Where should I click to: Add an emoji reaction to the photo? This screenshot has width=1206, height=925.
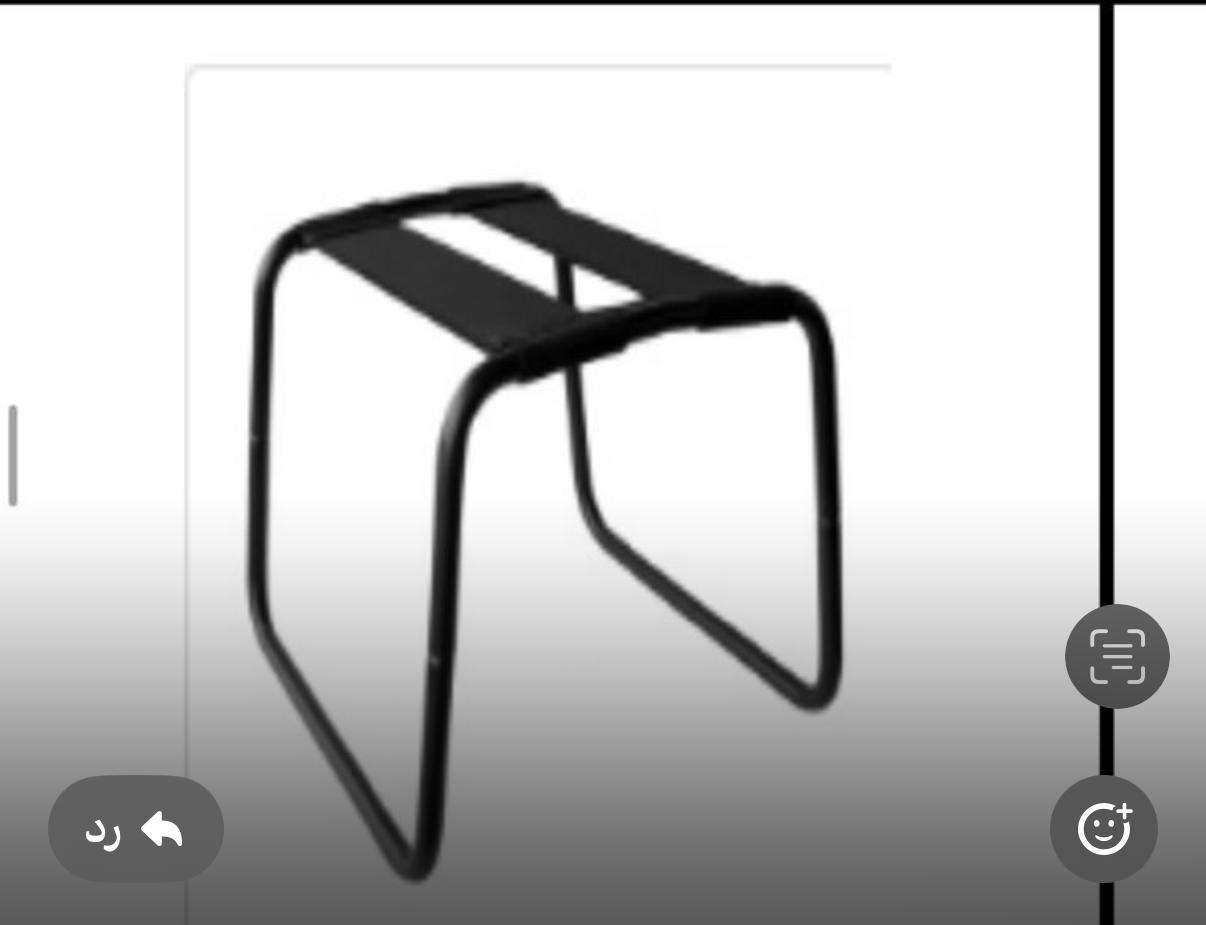pyautogui.click(x=1103, y=829)
